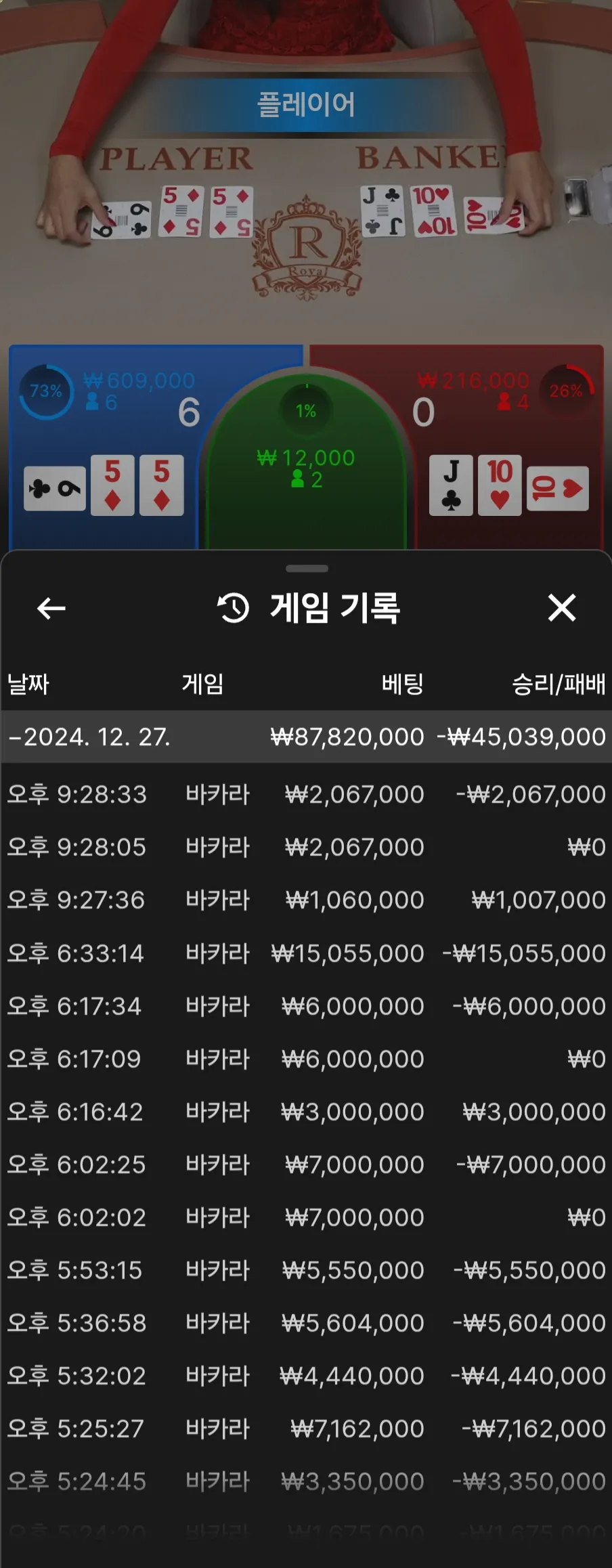Go back from the game history
Image resolution: width=612 pixels, height=1568 pixels.
click(x=51, y=608)
